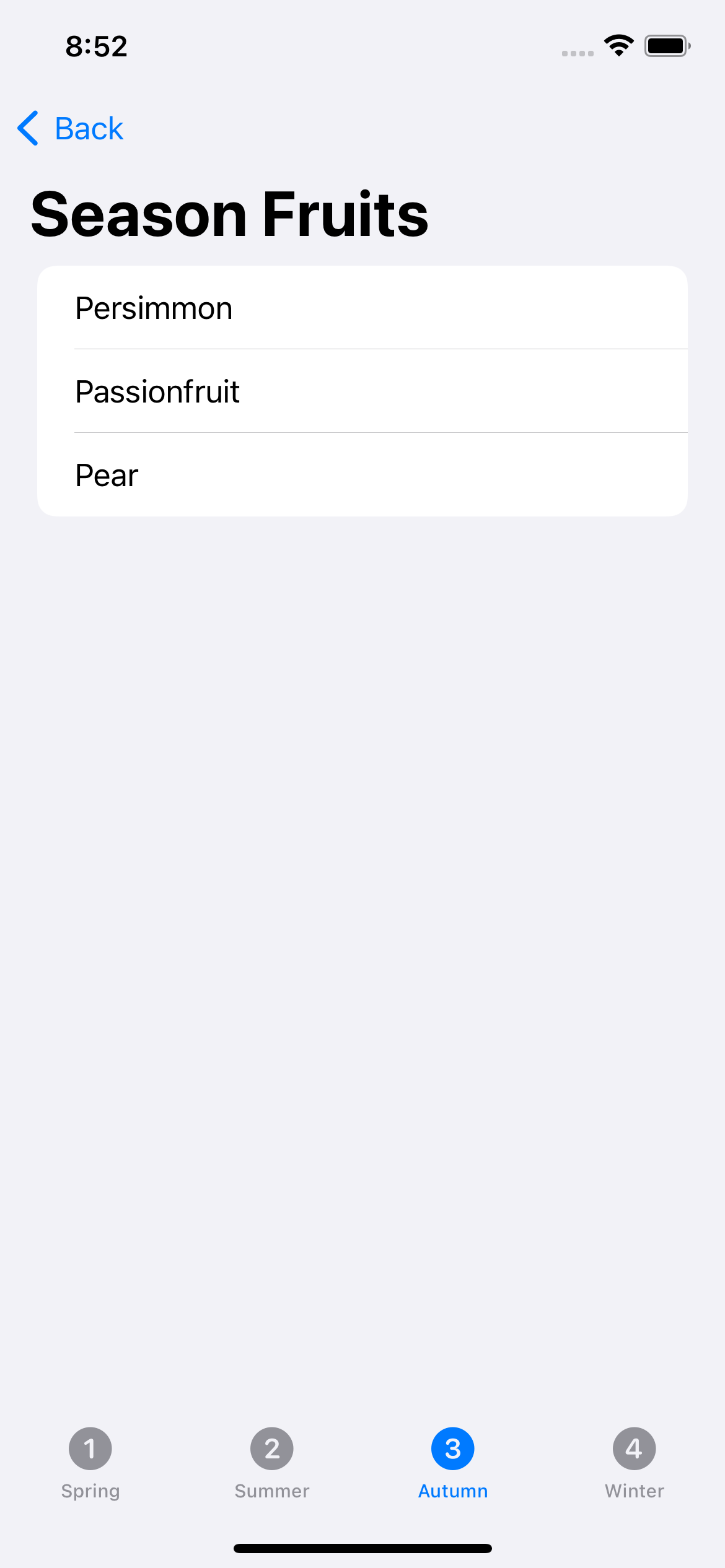The height and width of the screenshot is (1568, 725).
Task: Tap the Wi-Fi icon in status bar
Action: (x=618, y=44)
